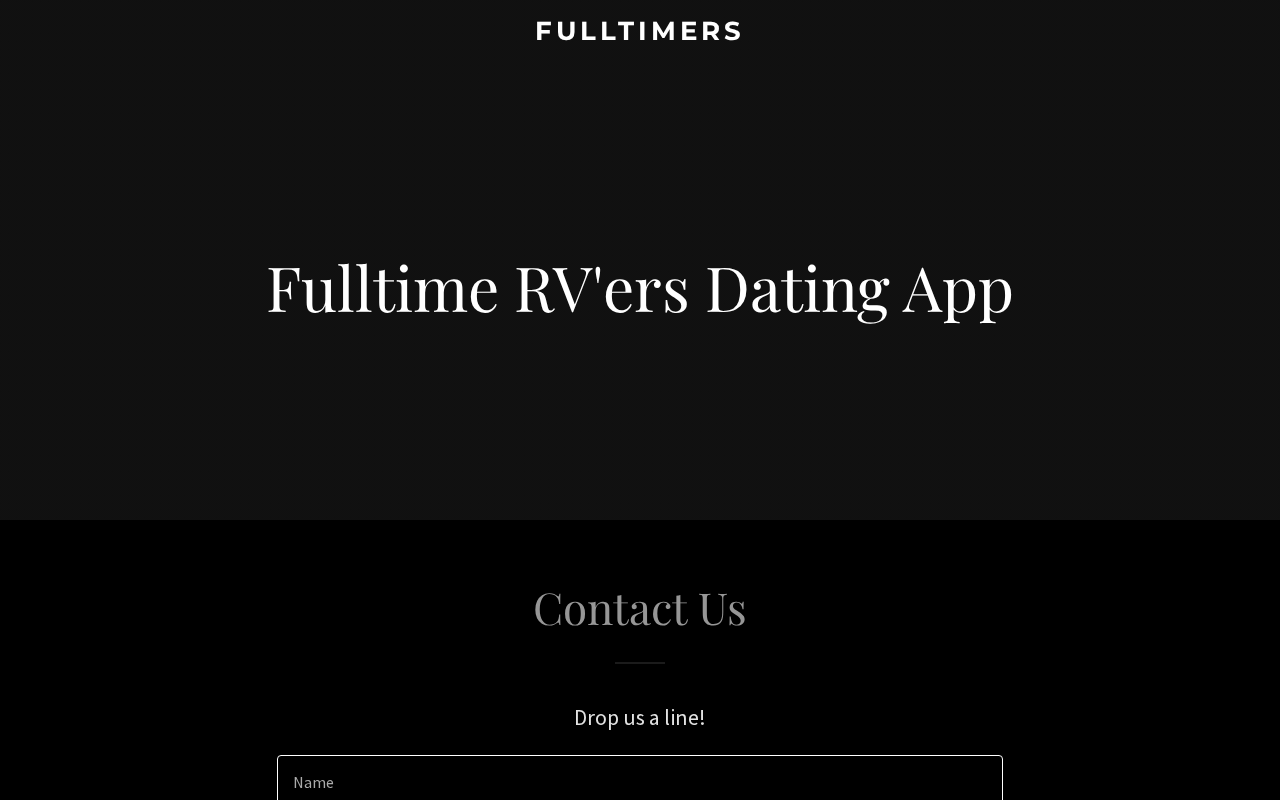
Task: Open the FULLTIMERS site title link
Action: (x=639, y=32)
